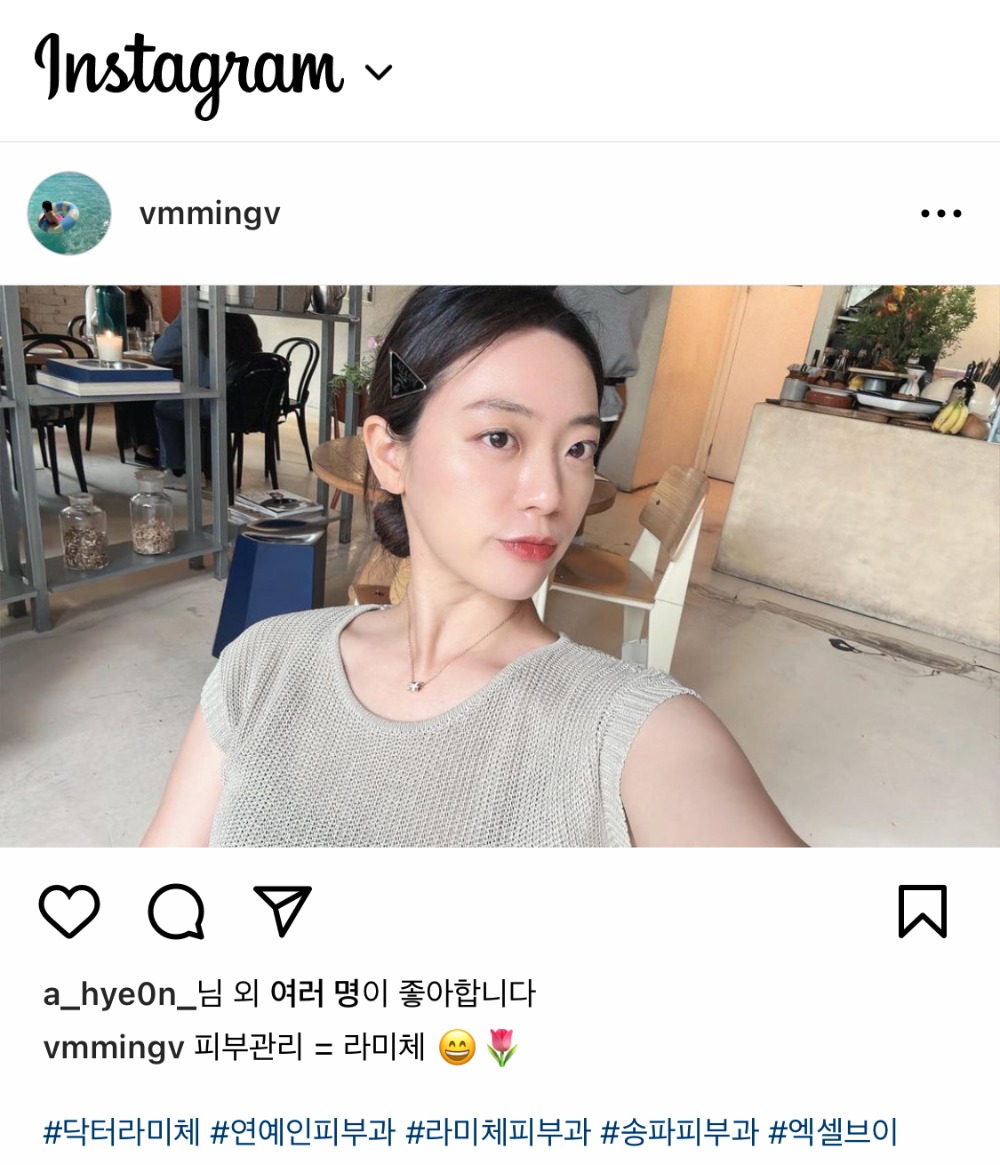Share this post via paper plane icon

(283, 911)
